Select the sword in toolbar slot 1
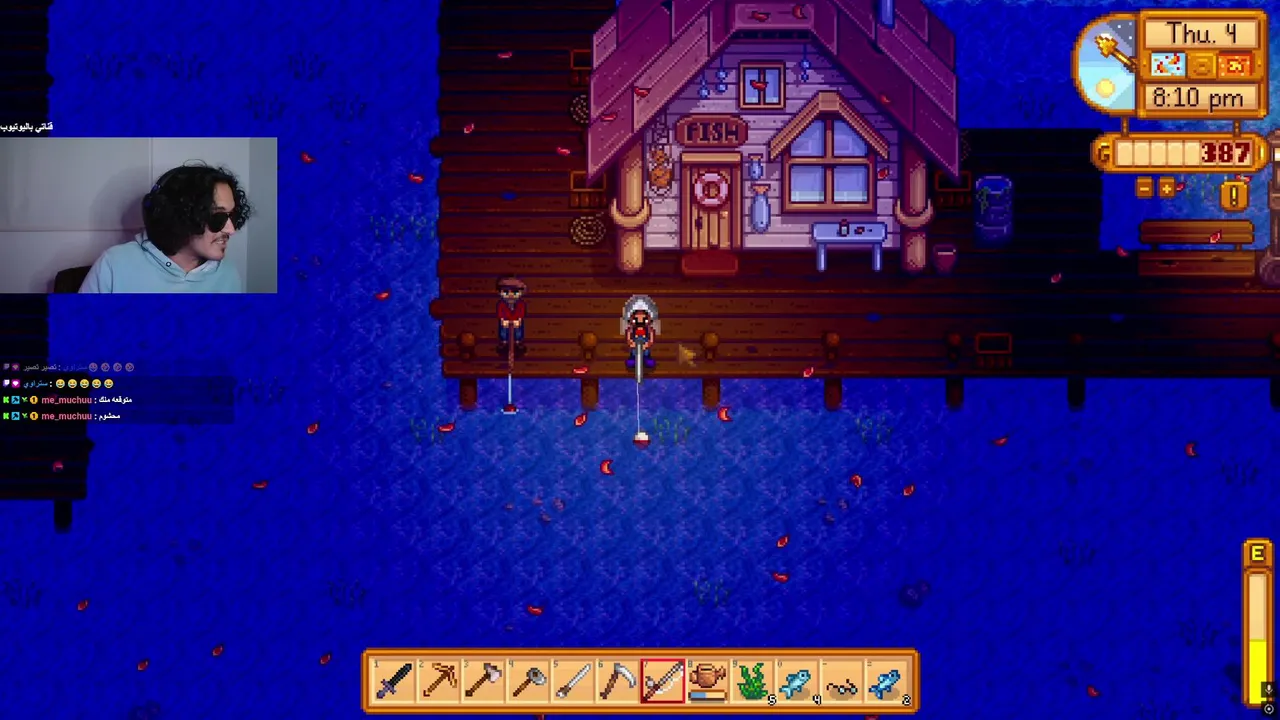Image resolution: width=1280 pixels, height=720 pixels. 394,681
